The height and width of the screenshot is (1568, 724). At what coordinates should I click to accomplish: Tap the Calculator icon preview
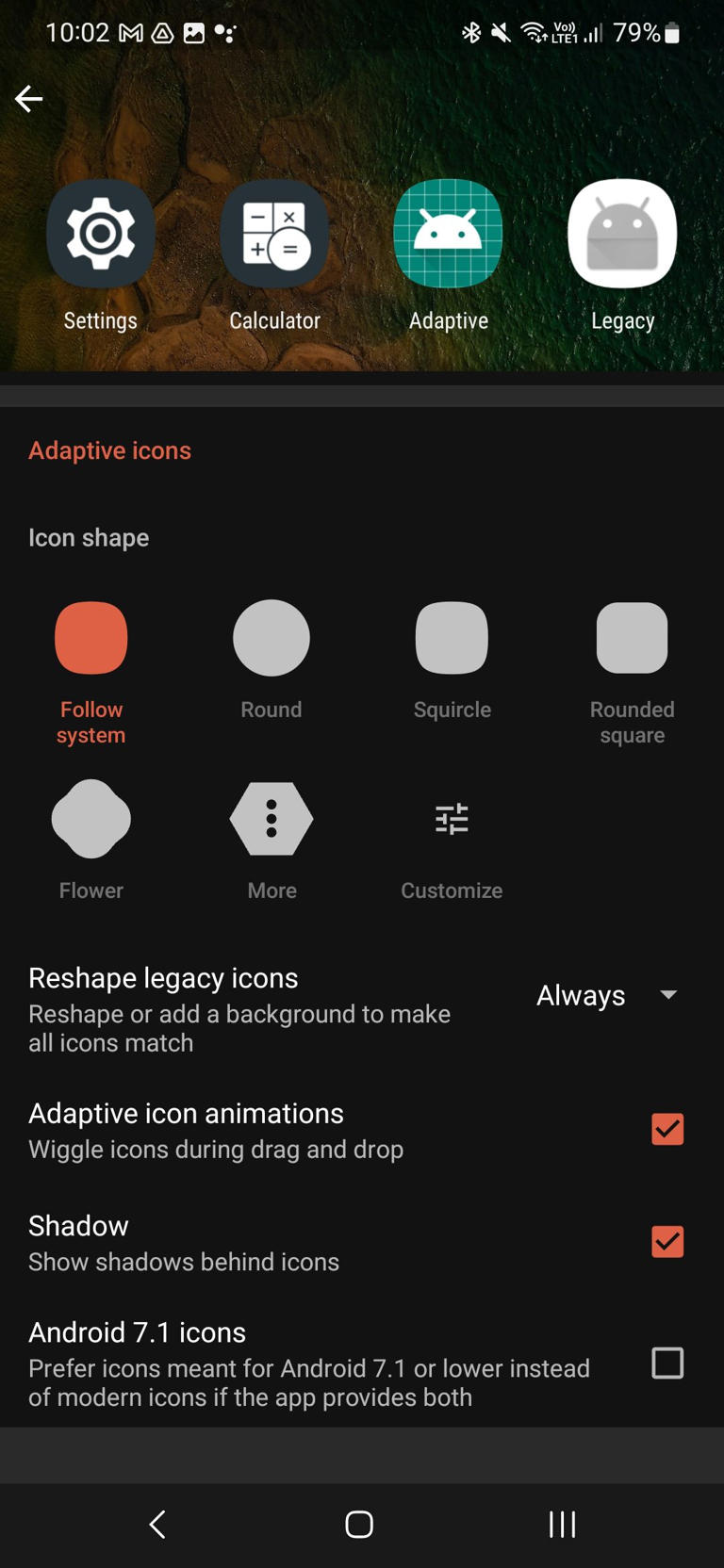point(274,234)
